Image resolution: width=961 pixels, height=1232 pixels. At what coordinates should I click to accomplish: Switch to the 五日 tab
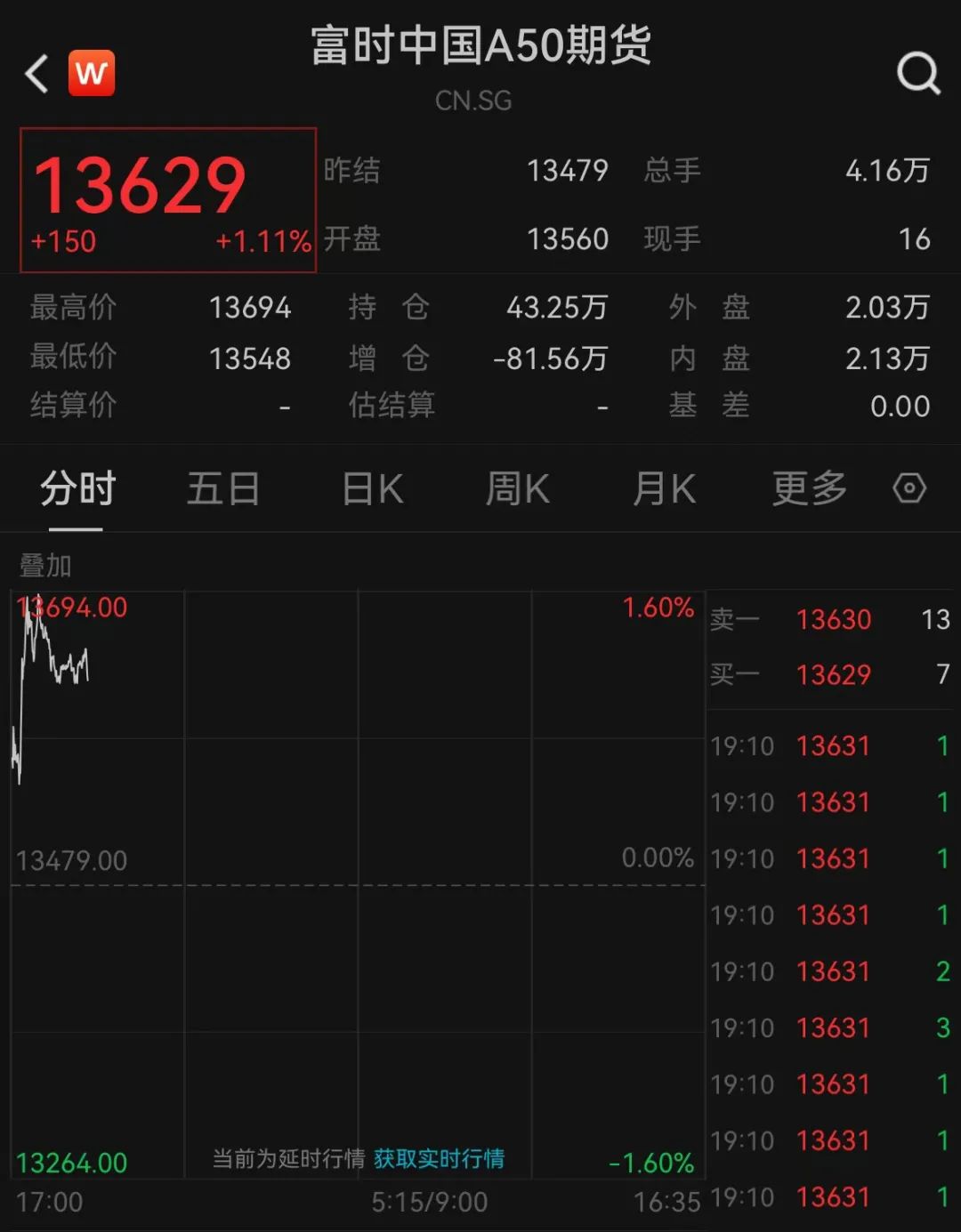[x=222, y=489]
